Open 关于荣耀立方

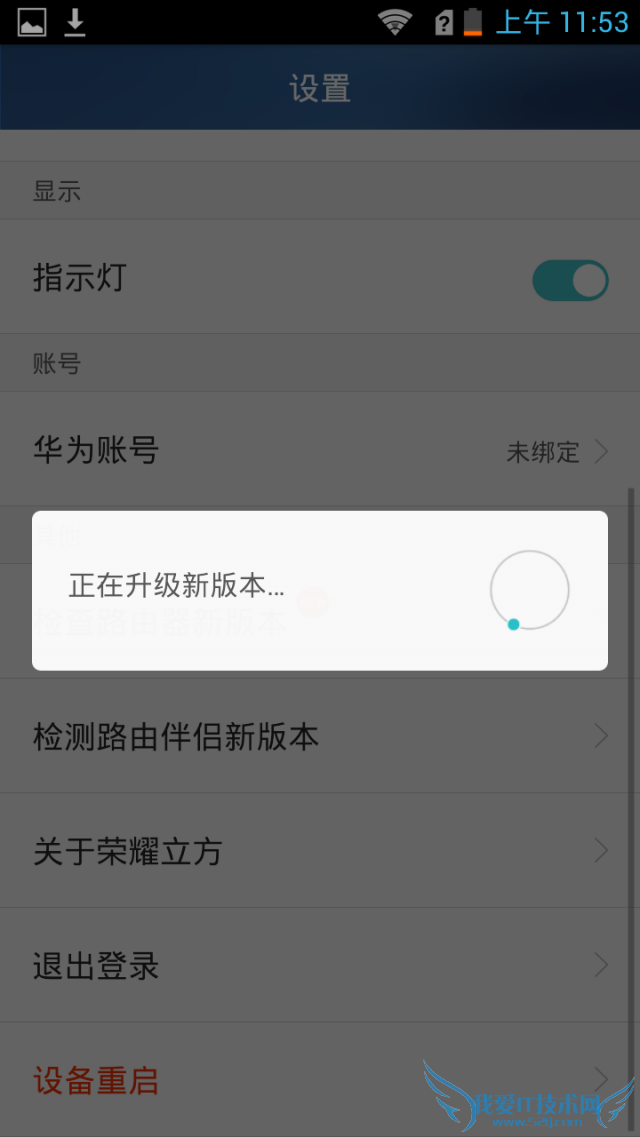pyautogui.click(x=320, y=852)
